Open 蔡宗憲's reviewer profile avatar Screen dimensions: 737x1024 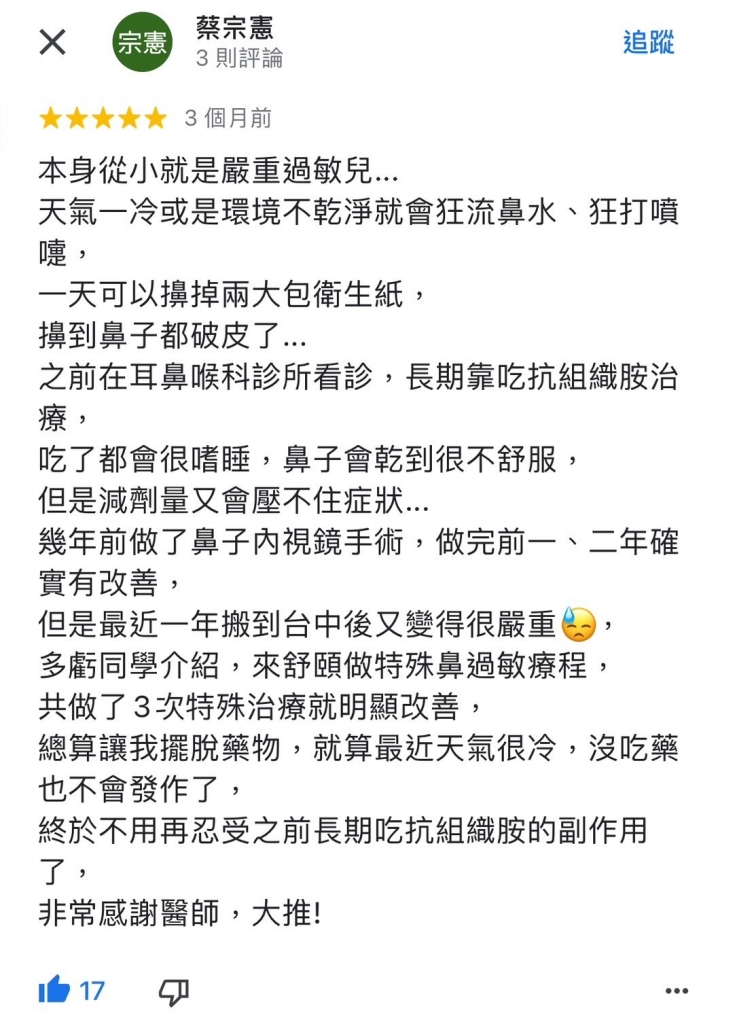coord(143,42)
